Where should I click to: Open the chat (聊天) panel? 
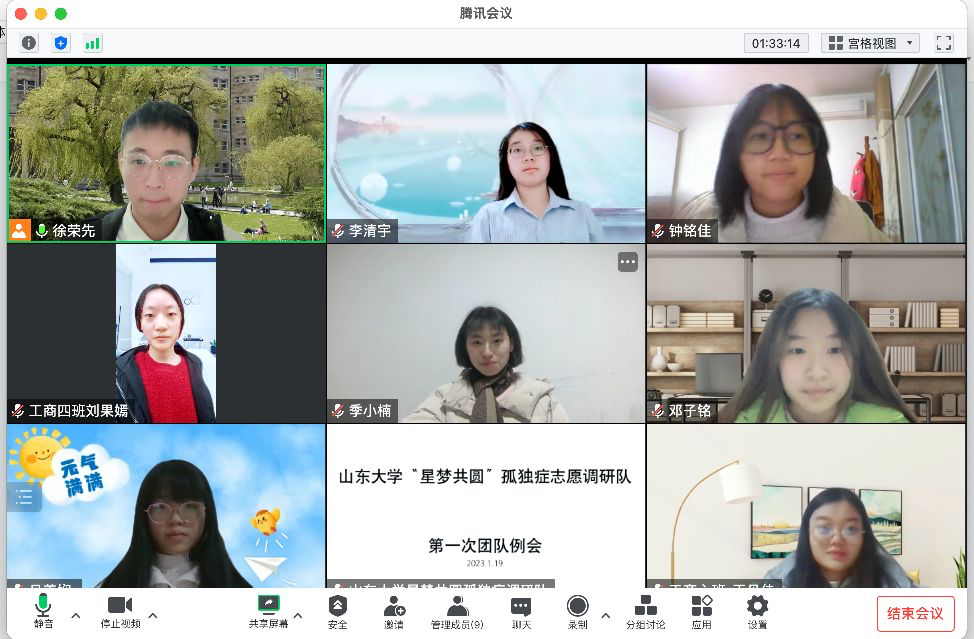(521, 611)
